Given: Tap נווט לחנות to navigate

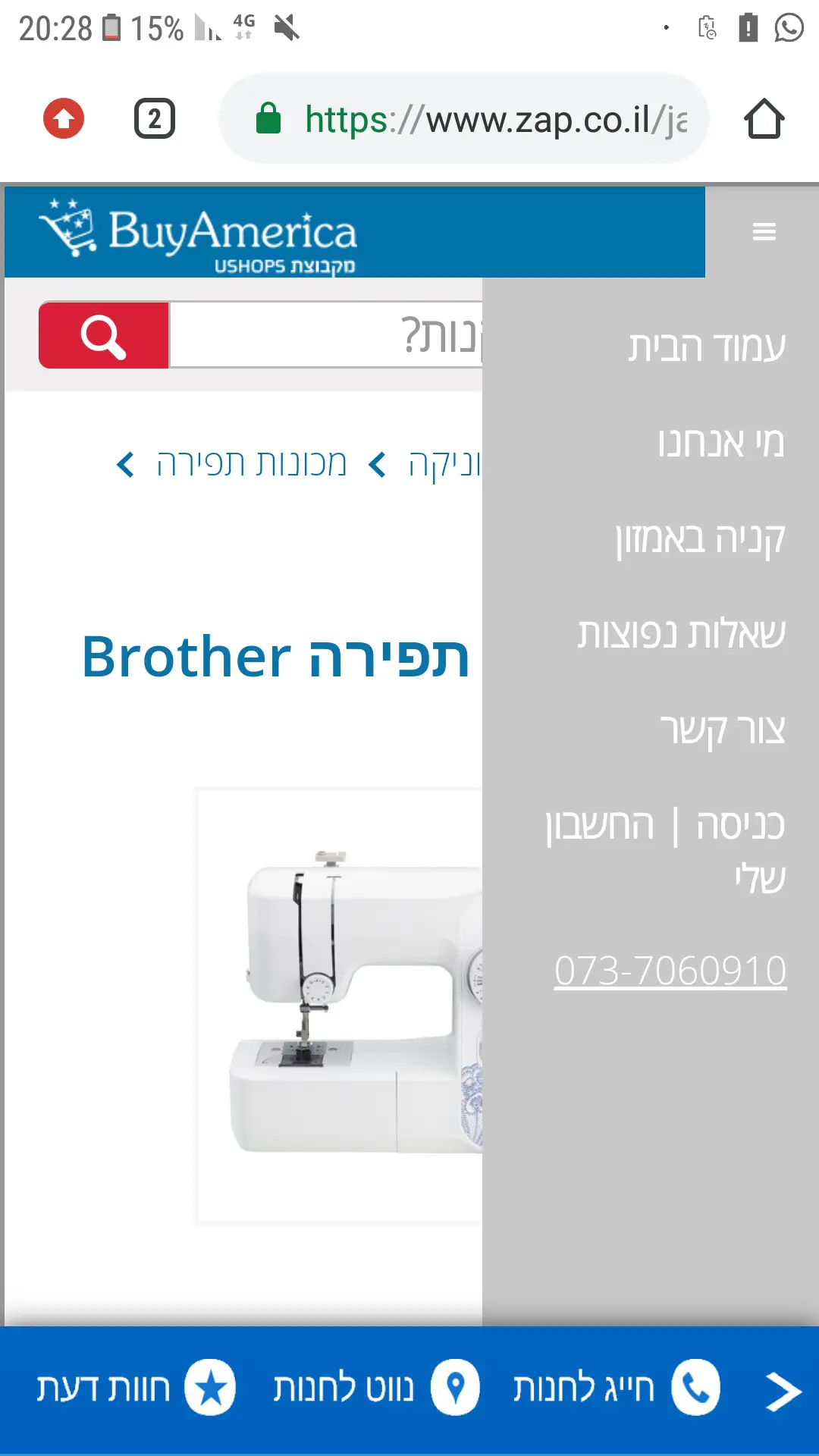Looking at the screenshot, I should tap(375, 1388).
